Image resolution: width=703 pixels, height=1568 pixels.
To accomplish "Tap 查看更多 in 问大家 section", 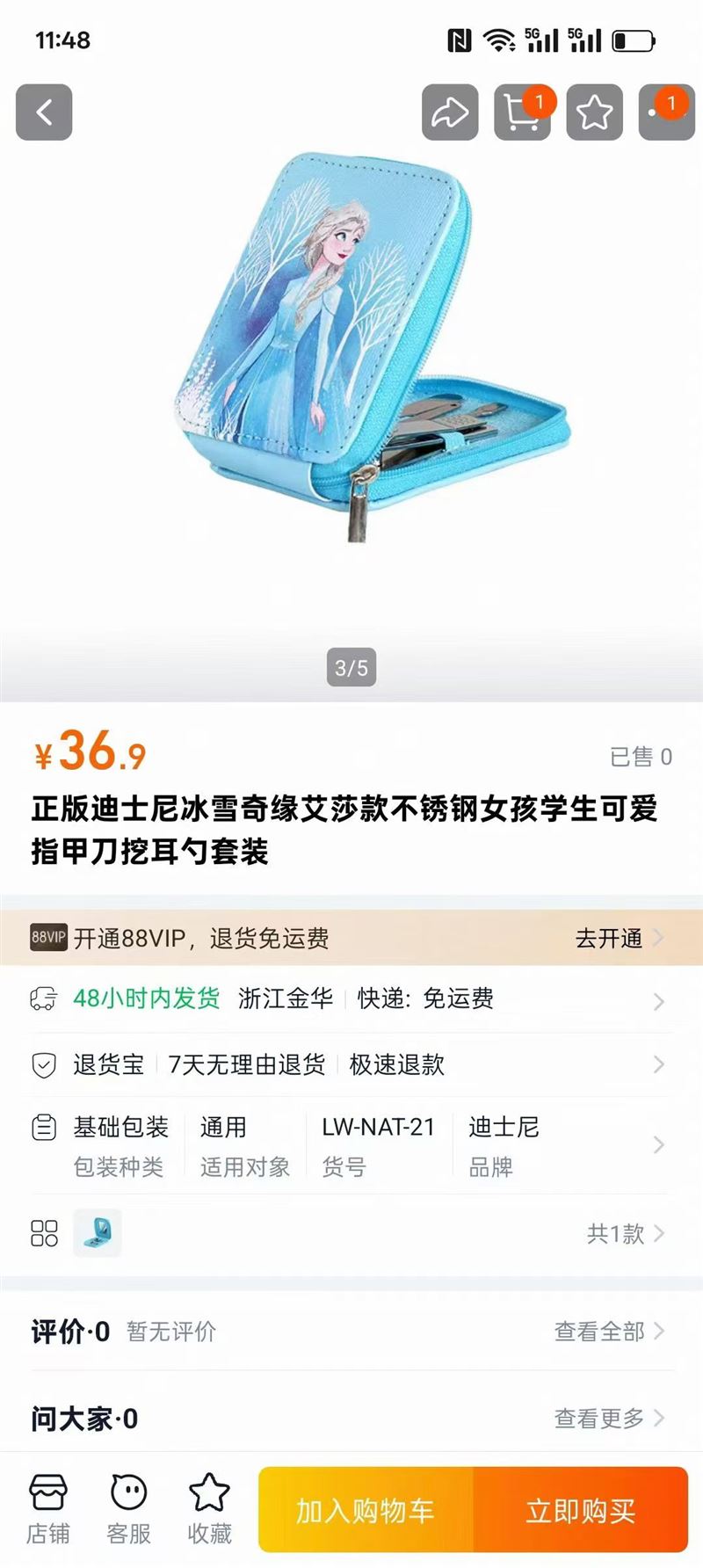I will [x=608, y=1418].
